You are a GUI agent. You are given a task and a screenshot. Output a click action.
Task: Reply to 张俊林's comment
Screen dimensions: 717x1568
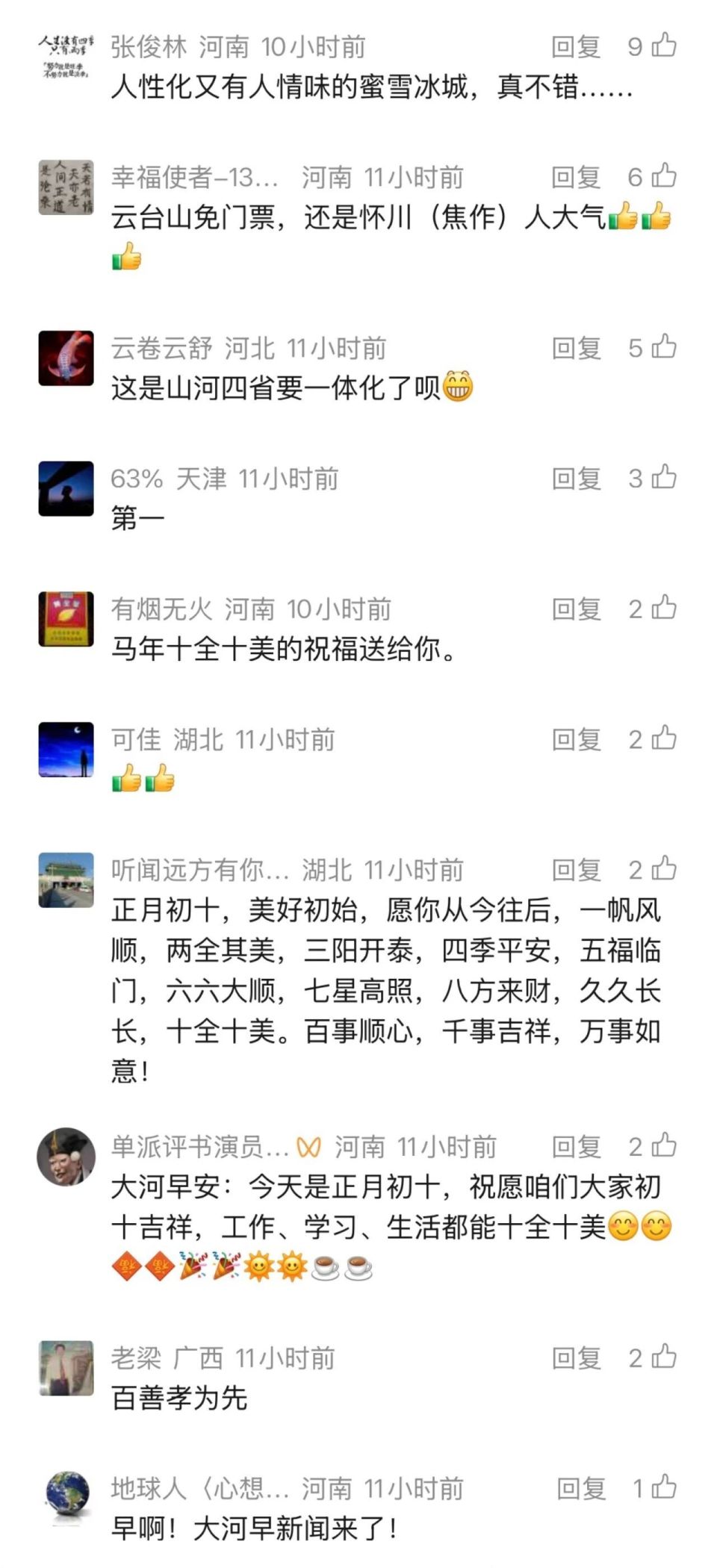click(x=575, y=46)
